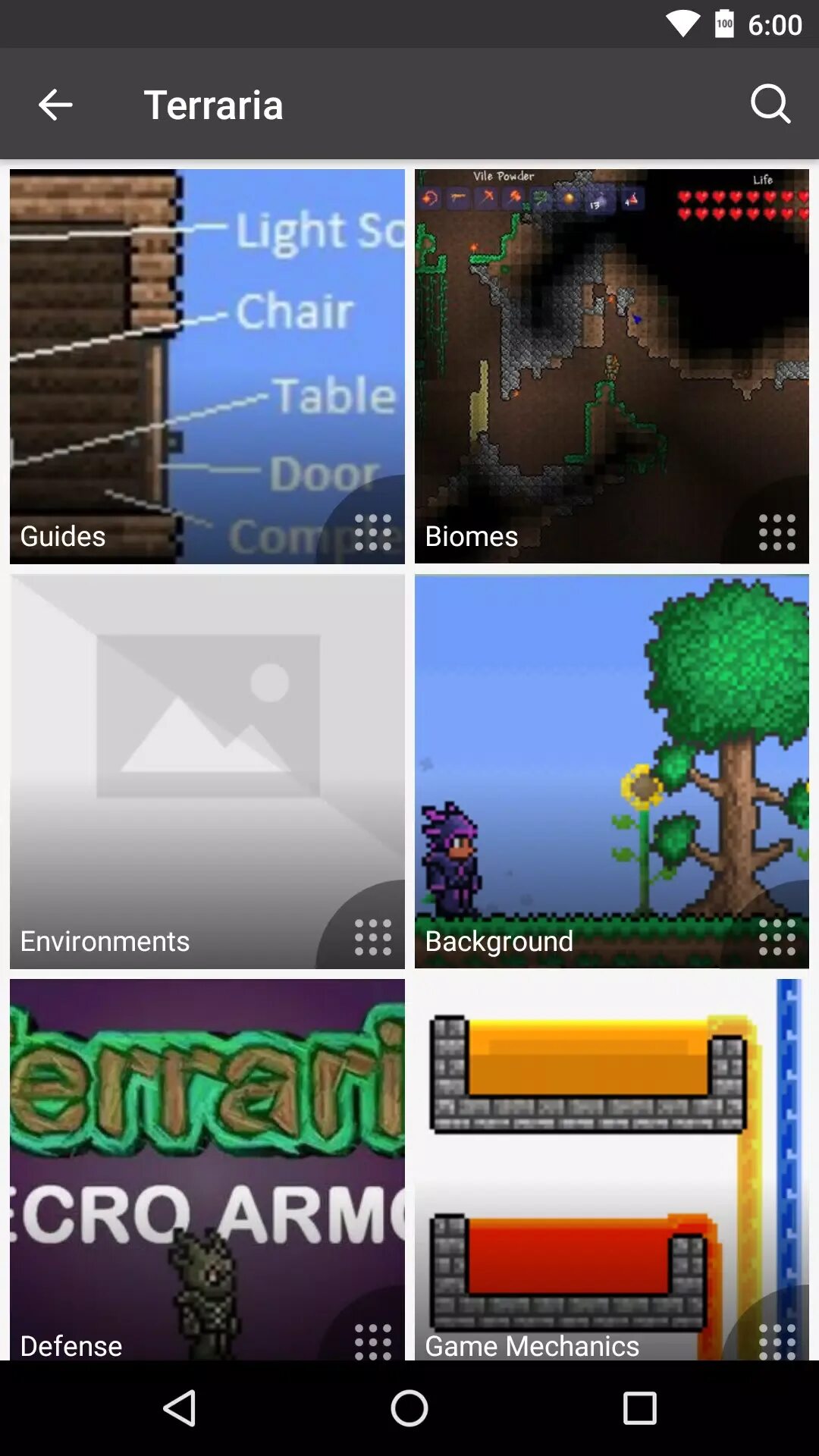The image size is (819, 1456).
Task: Open the Environments category tile
Action: (x=207, y=771)
